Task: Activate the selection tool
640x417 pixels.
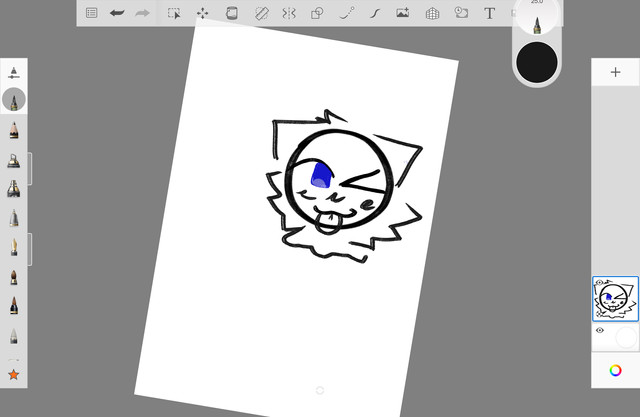Action: [x=174, y=13]
